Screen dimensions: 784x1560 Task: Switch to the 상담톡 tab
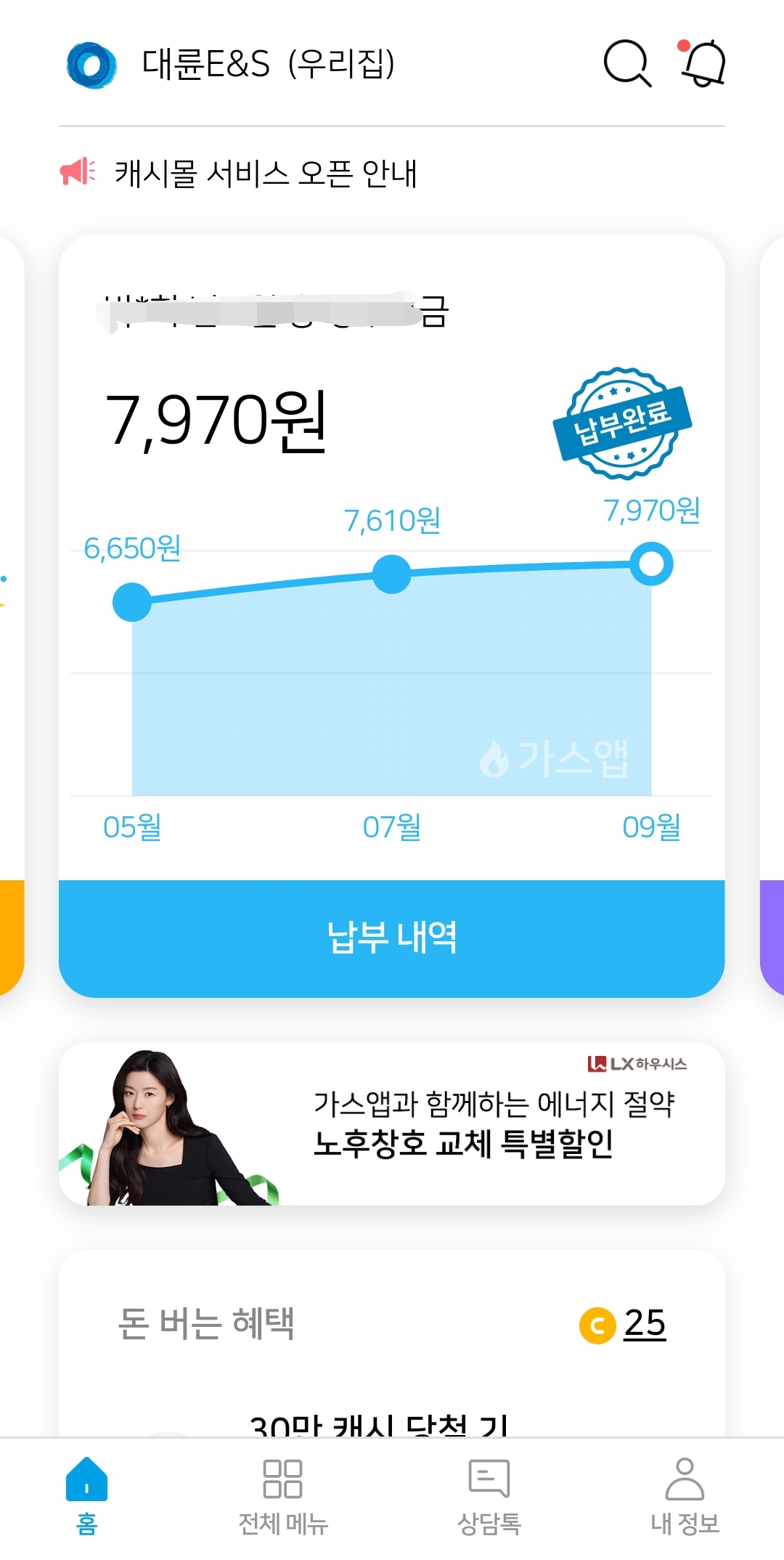pos(489,1497)
